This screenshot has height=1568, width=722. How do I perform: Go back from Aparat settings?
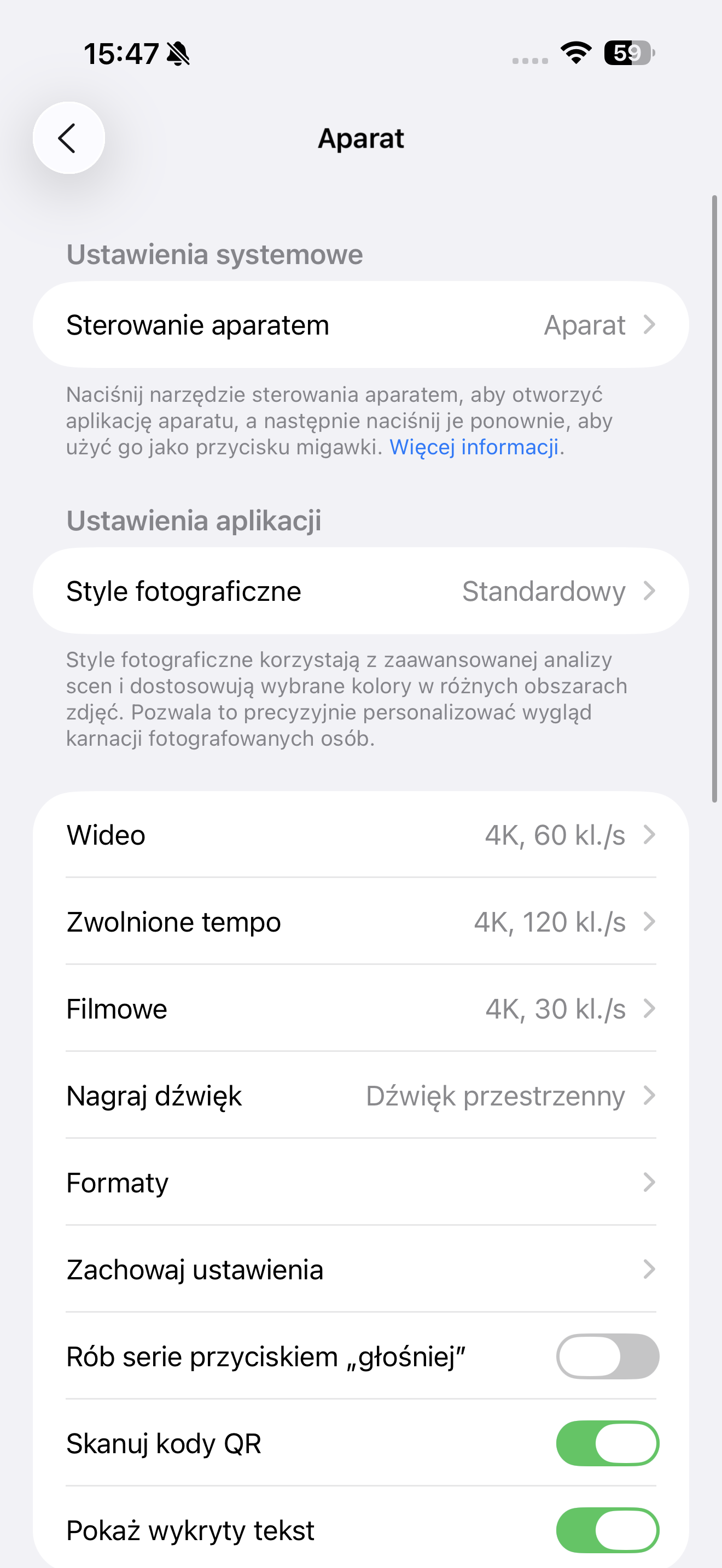(x=69, y=138)
